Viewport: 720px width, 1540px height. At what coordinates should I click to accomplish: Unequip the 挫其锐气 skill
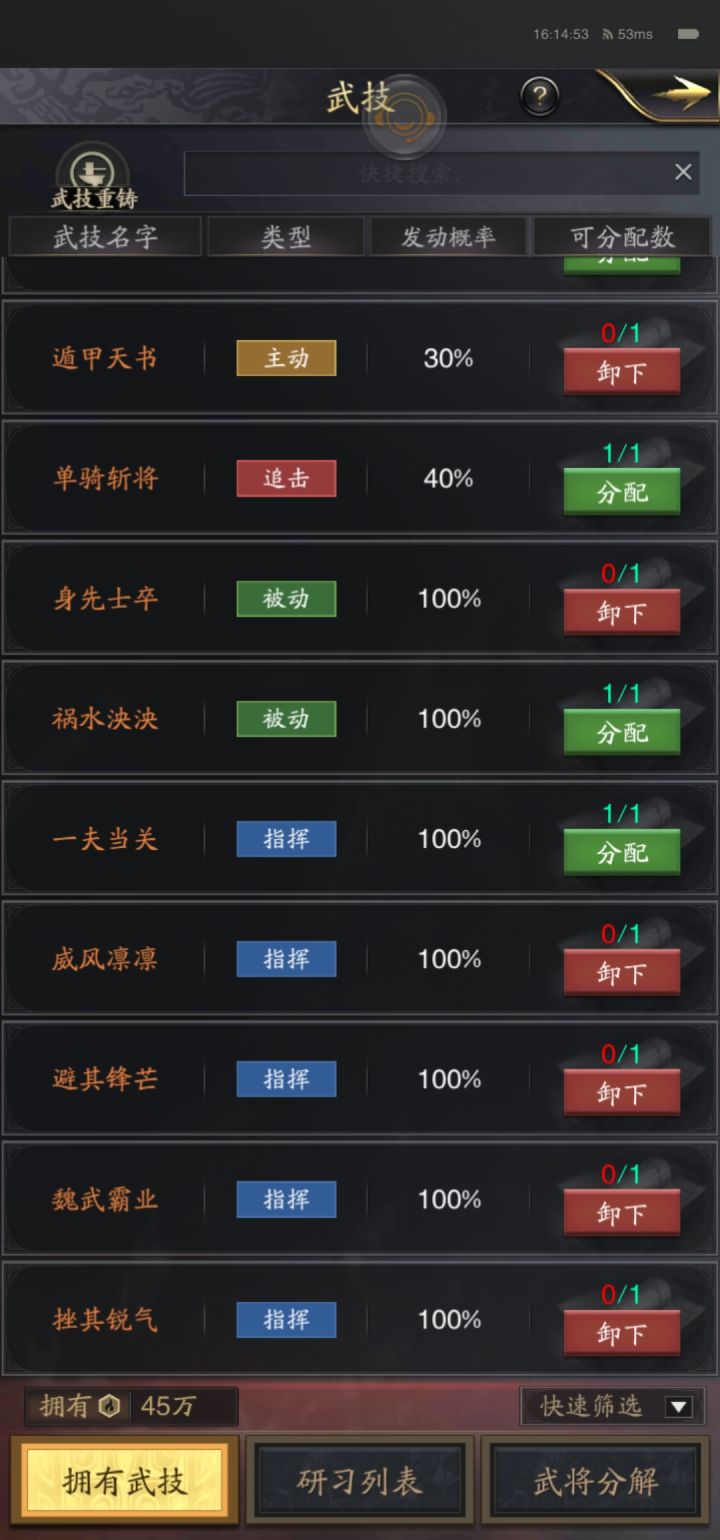pyautogui.click(x=621, y=1333)
